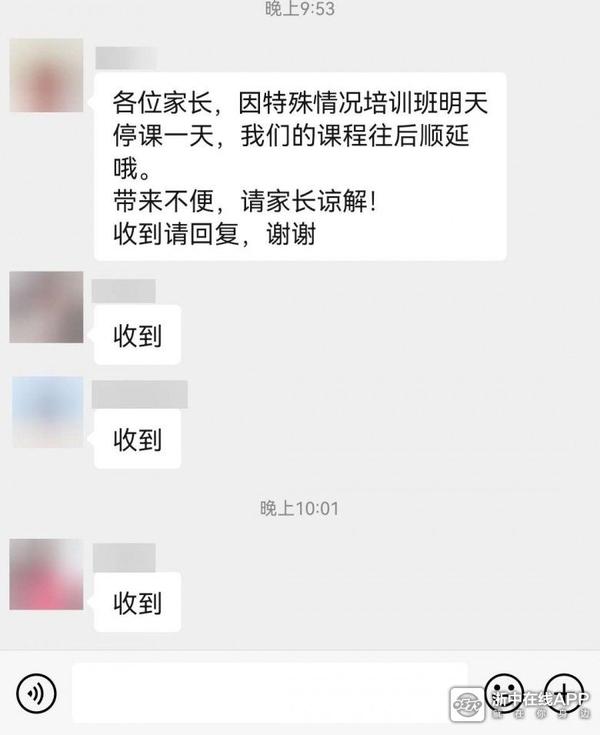Focus the message text field
600x735 pixels.
point(270,691)
